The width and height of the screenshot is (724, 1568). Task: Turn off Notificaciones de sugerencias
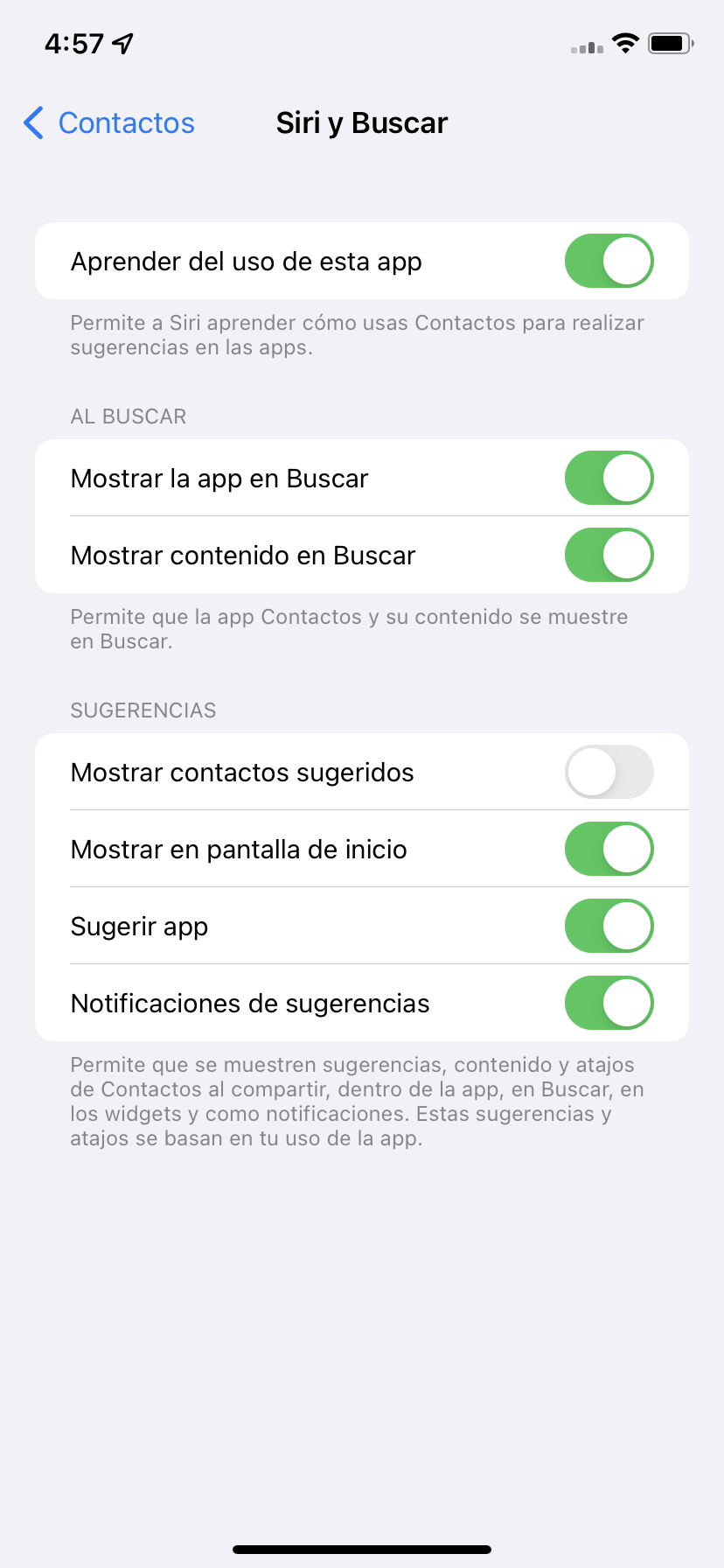[x=609, y=1003]
